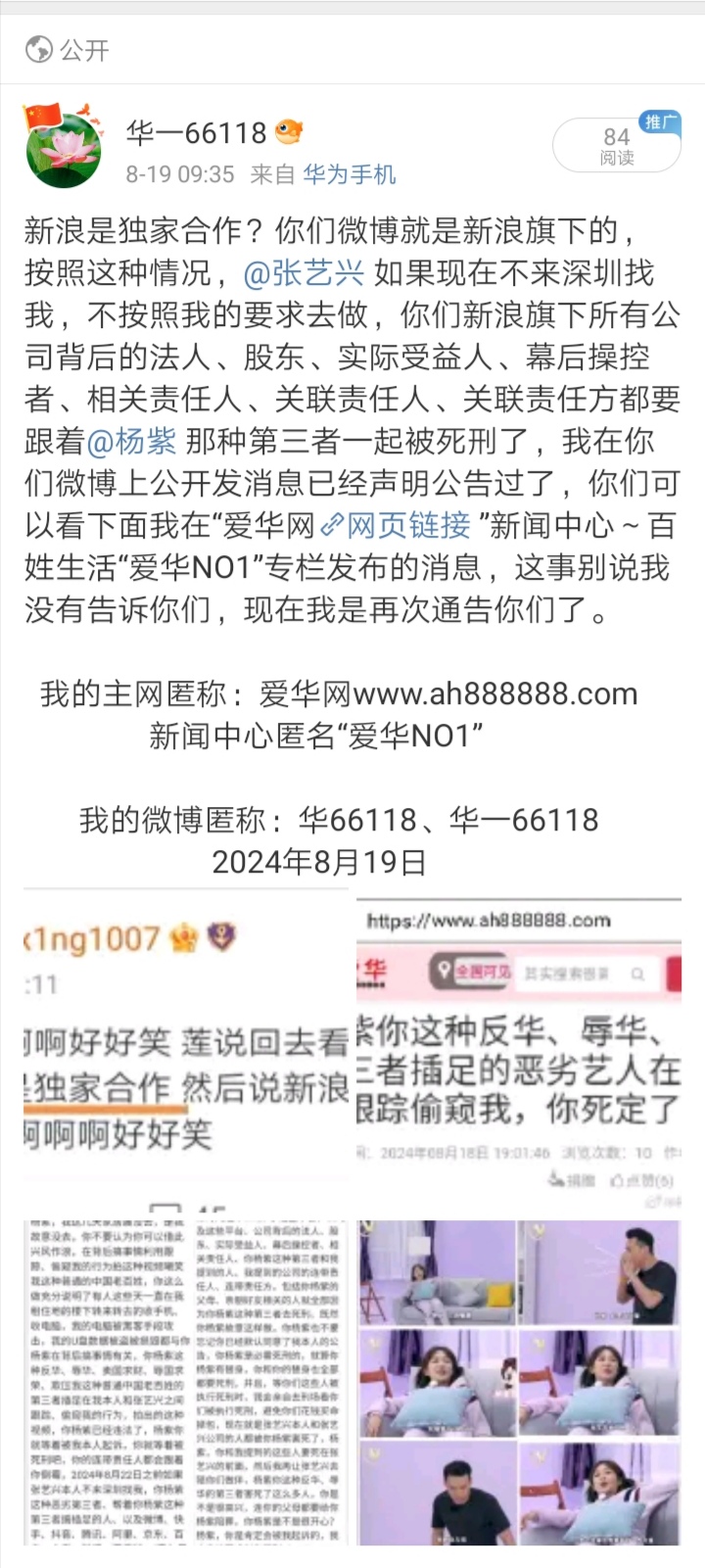Open the @张艺兴 mention
The width and height of the screenshot is (705, 1568).
304,272
